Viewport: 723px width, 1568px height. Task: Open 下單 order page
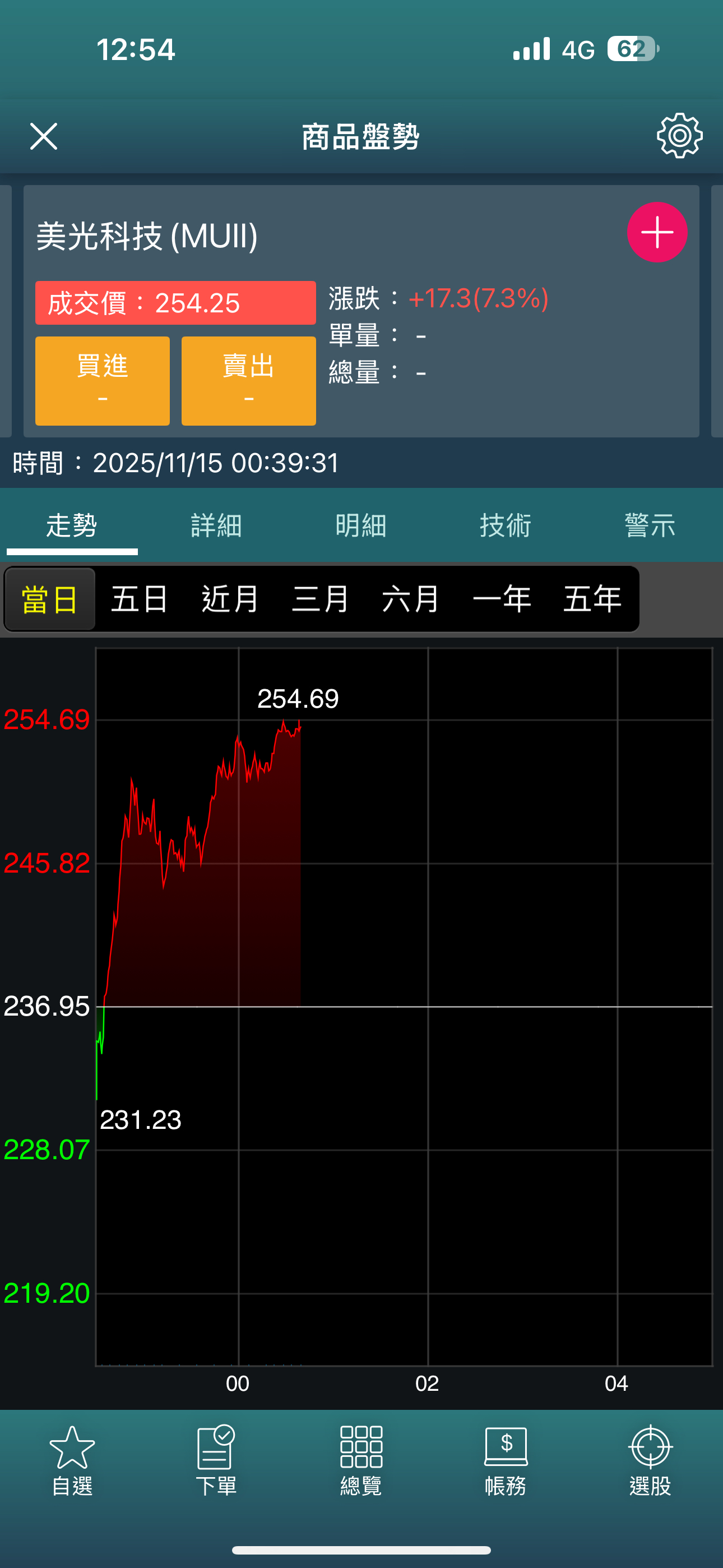216,1461
